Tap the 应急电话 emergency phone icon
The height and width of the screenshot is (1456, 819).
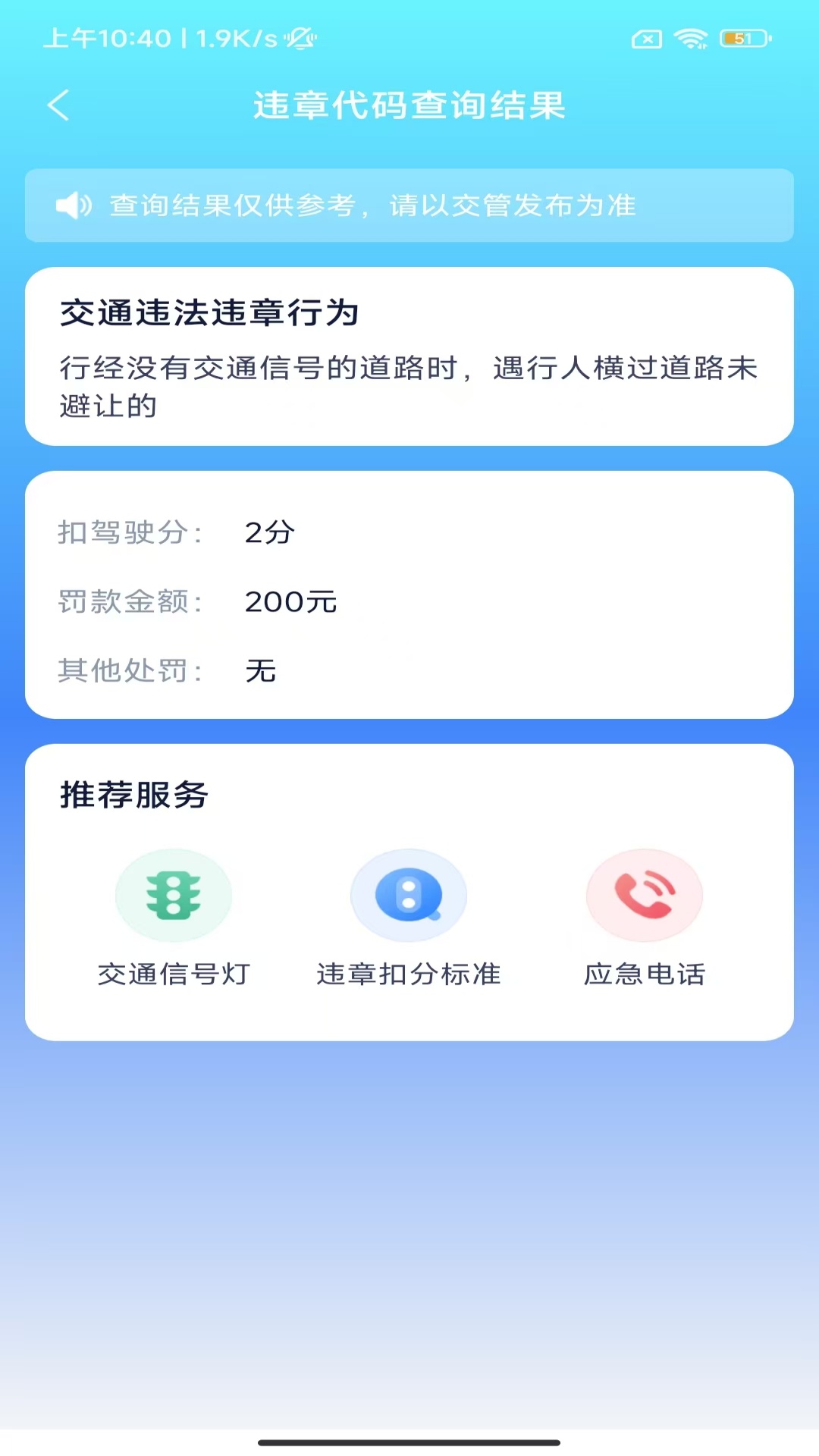pos(644,896)
